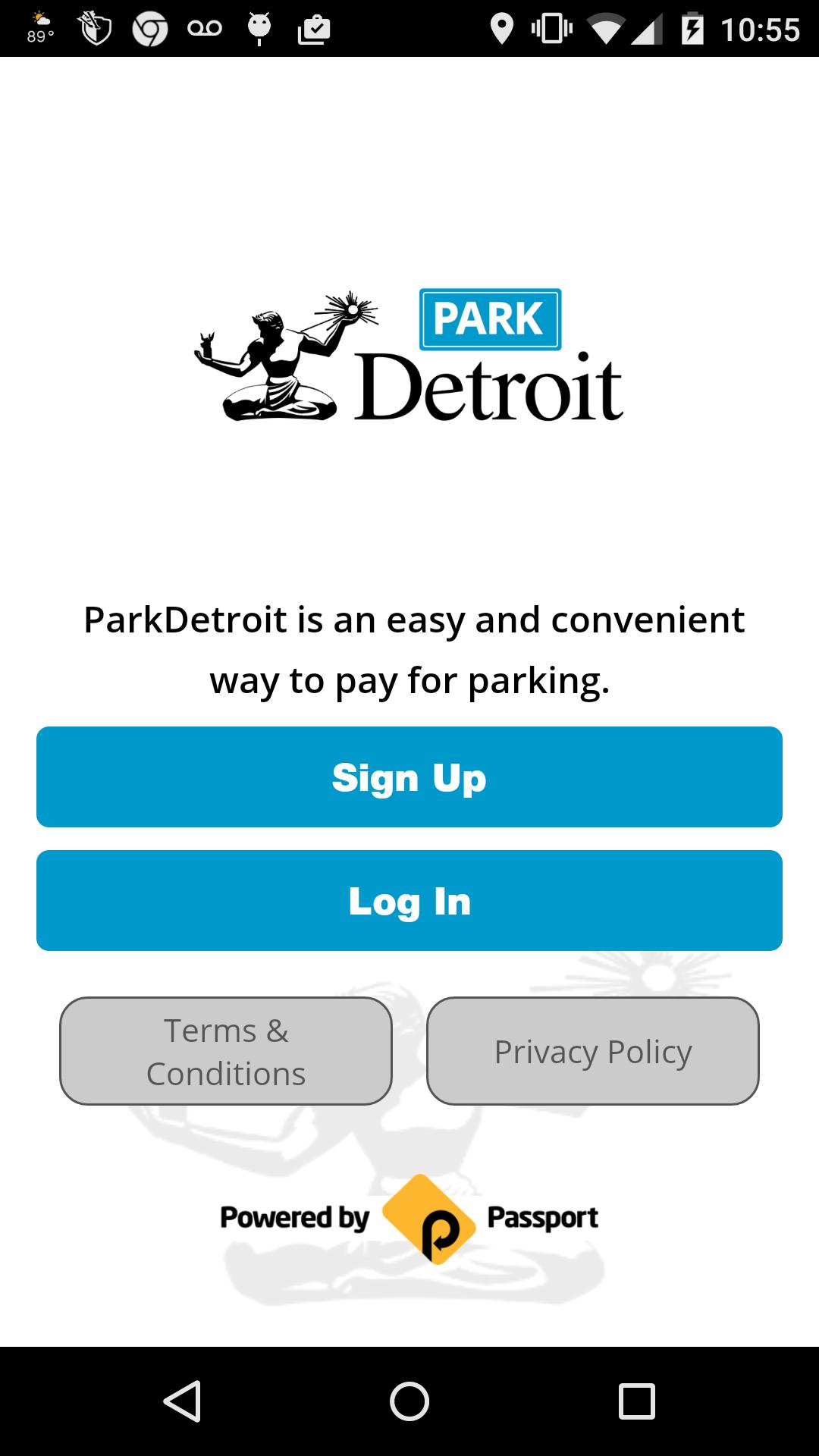View the Privacy Policy
The height and width of the screenshot is (1456, 819).
592,1051
